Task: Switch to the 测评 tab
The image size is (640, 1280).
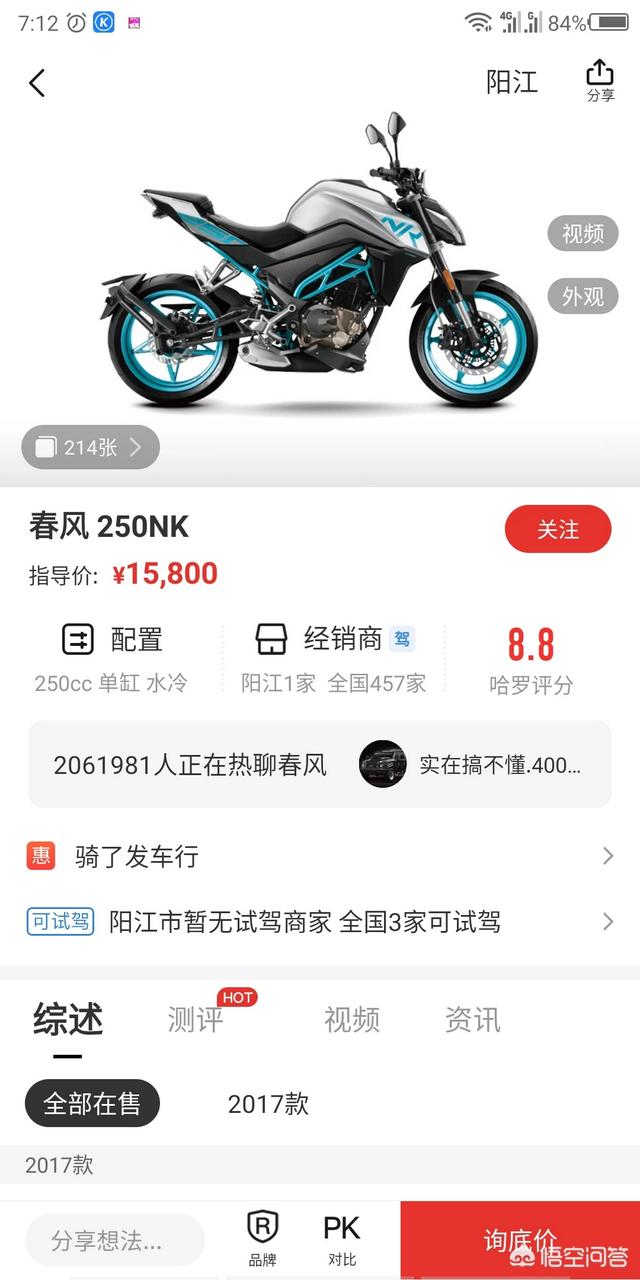Action: [196, 1020]
